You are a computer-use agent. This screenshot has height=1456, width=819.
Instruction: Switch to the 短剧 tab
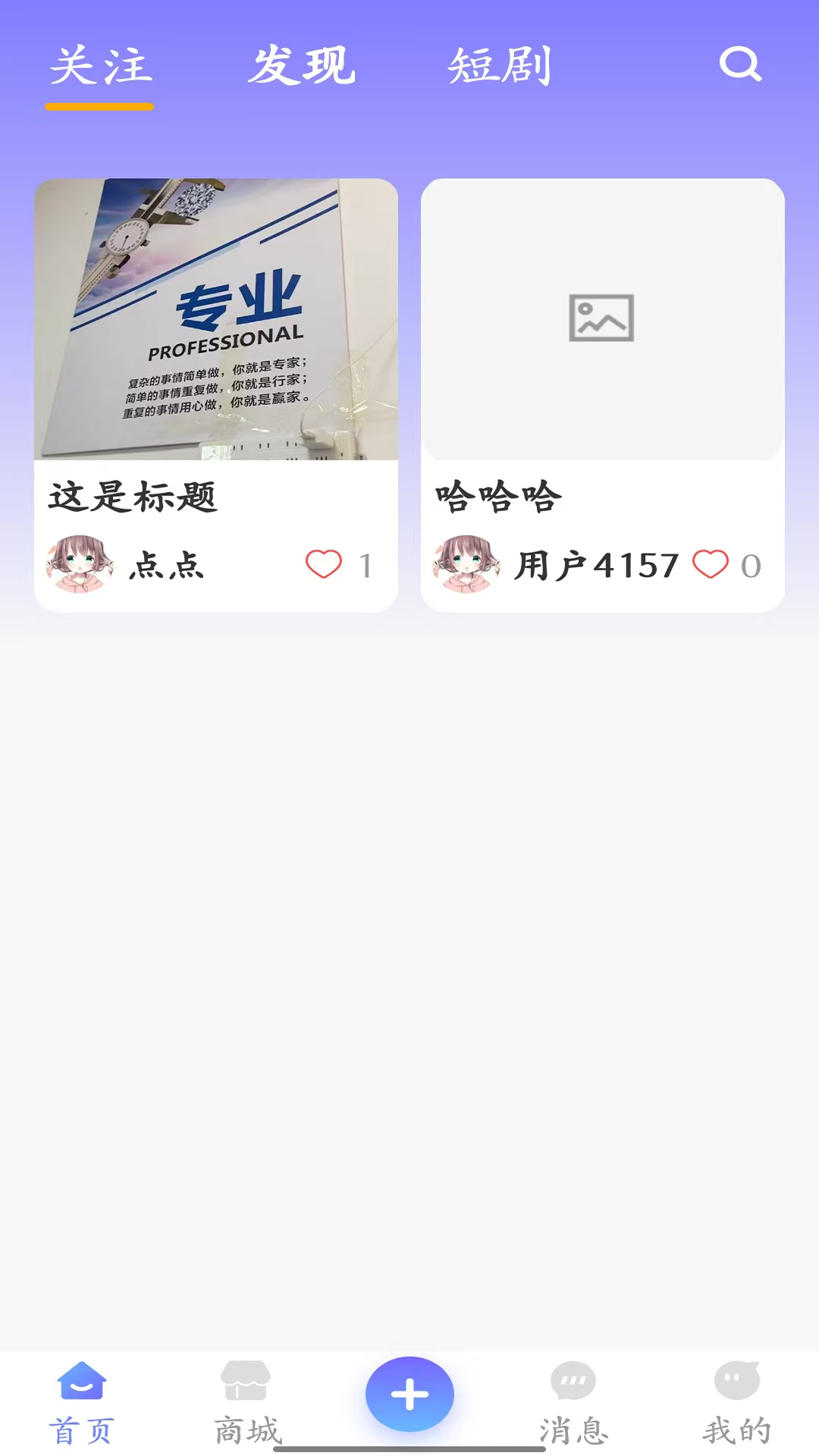pos(501,64)
